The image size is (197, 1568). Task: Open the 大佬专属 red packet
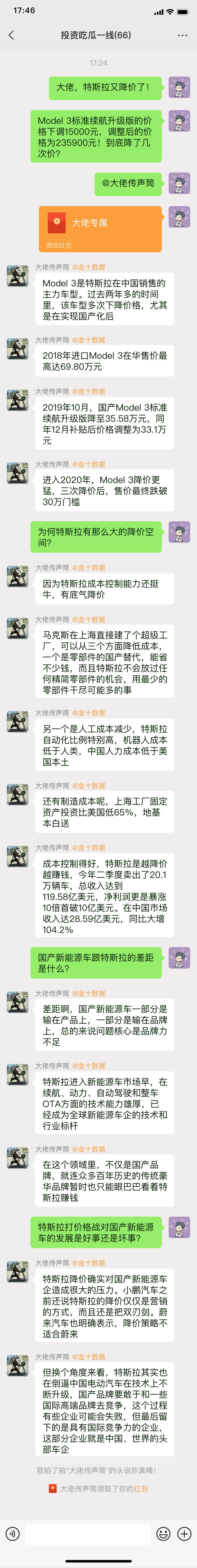(100, 228)
